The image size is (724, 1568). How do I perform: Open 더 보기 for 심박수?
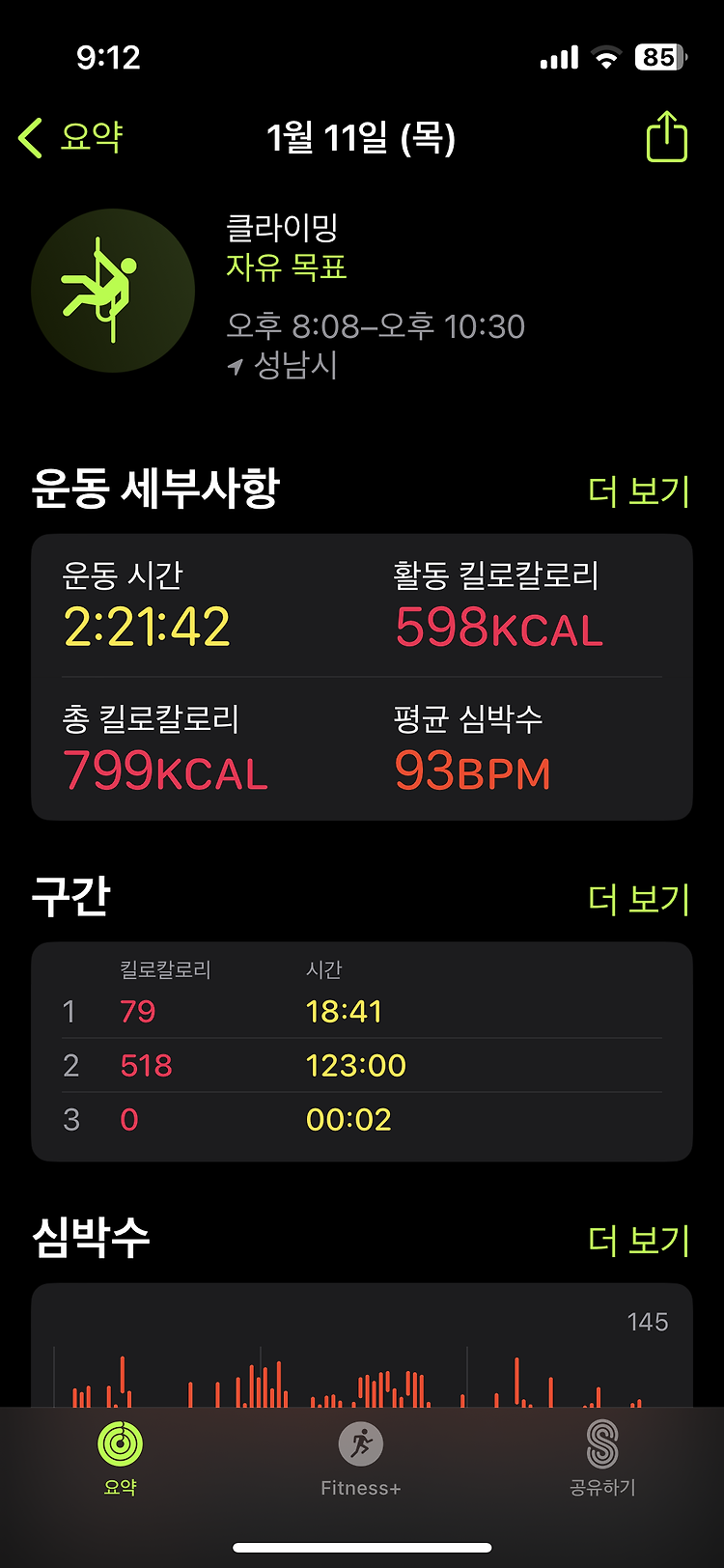[639, 1240]
